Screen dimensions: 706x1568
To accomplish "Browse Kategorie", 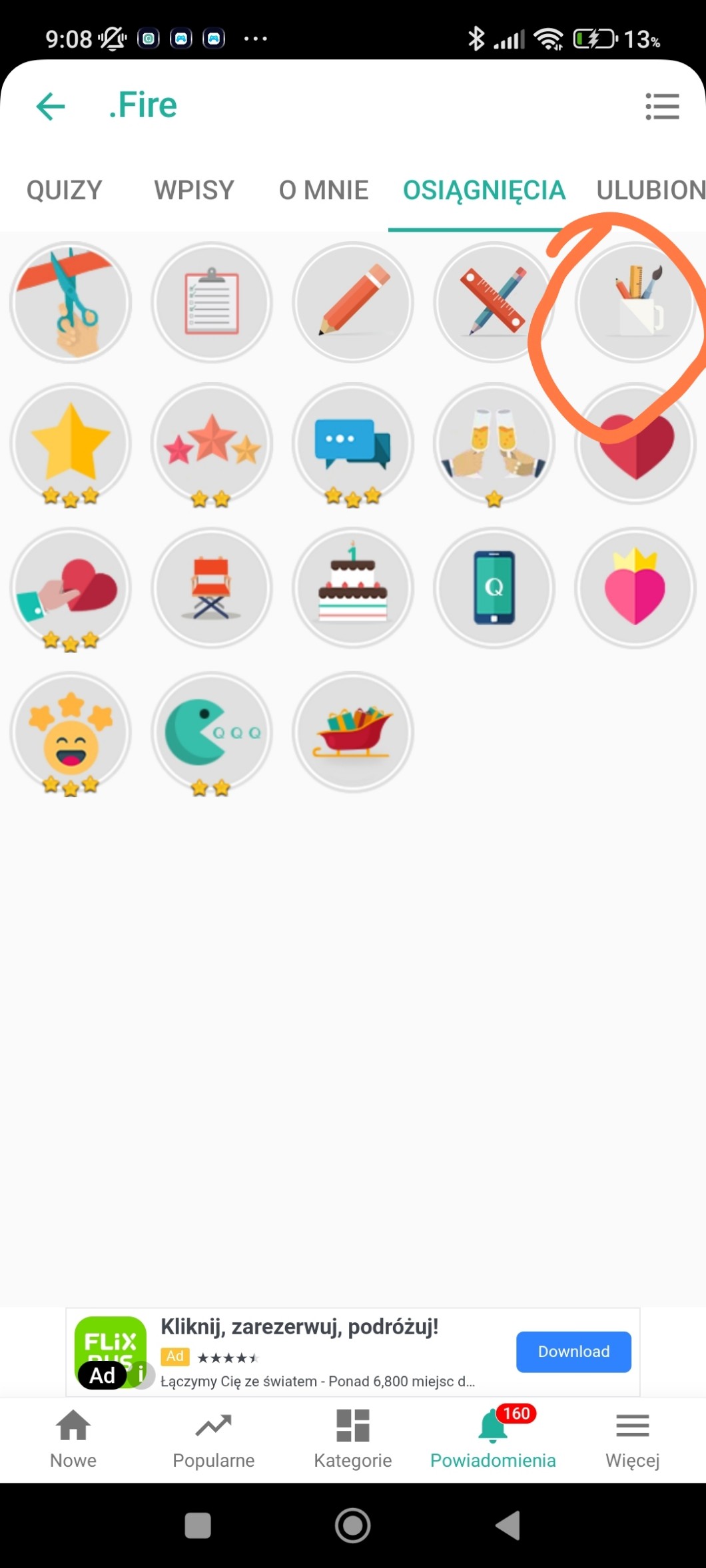I will coord(353,1439).
